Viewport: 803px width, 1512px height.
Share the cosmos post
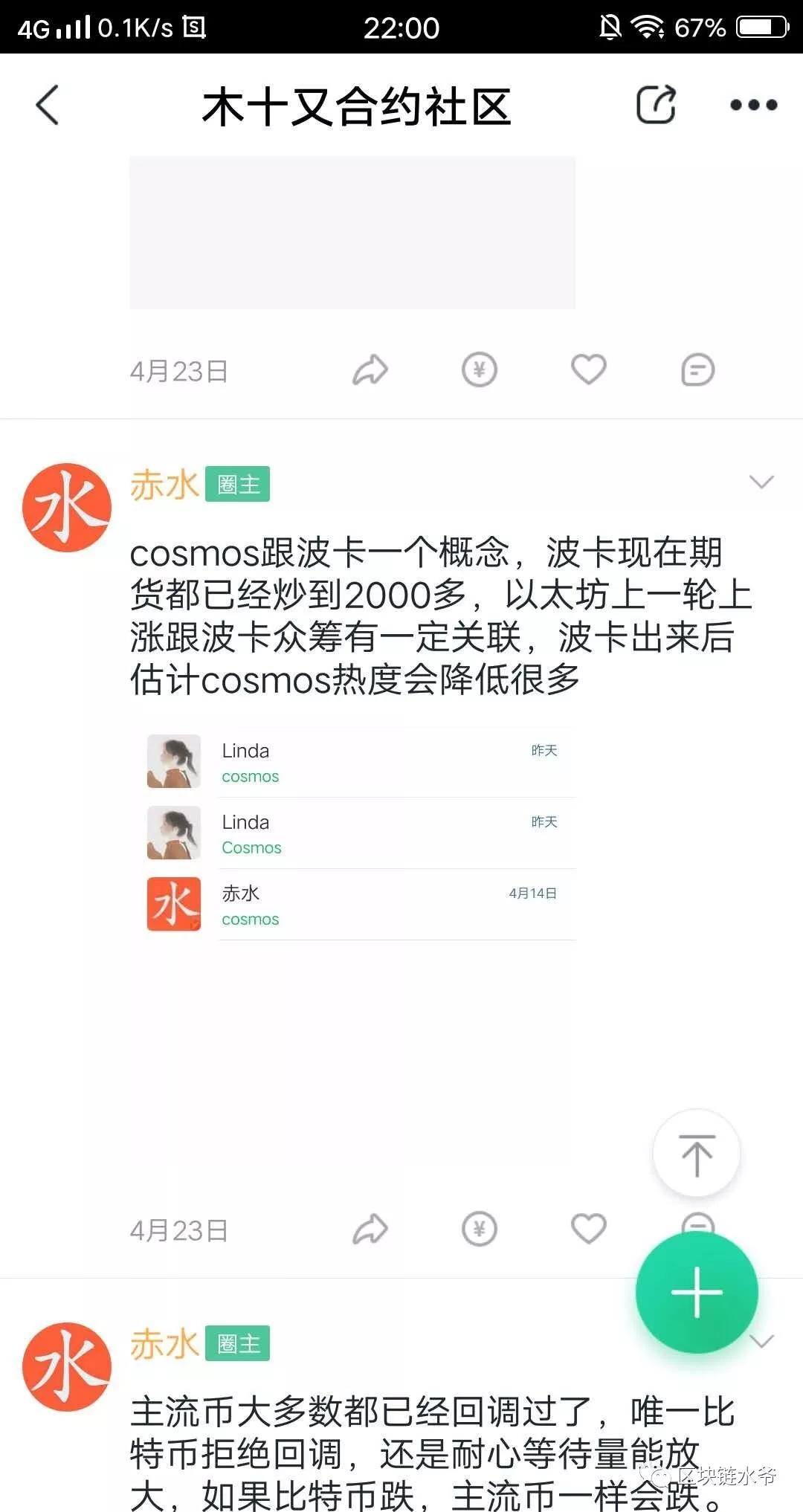(370, 1230)
